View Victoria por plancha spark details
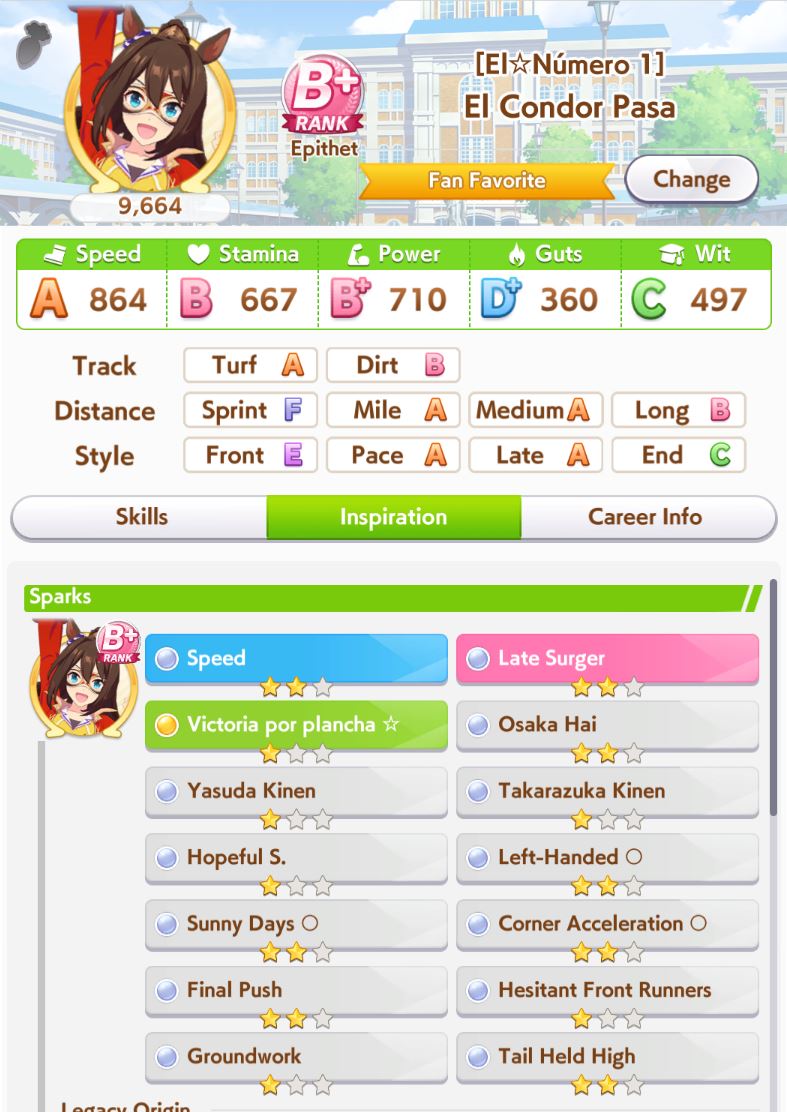 pos(296,724)
